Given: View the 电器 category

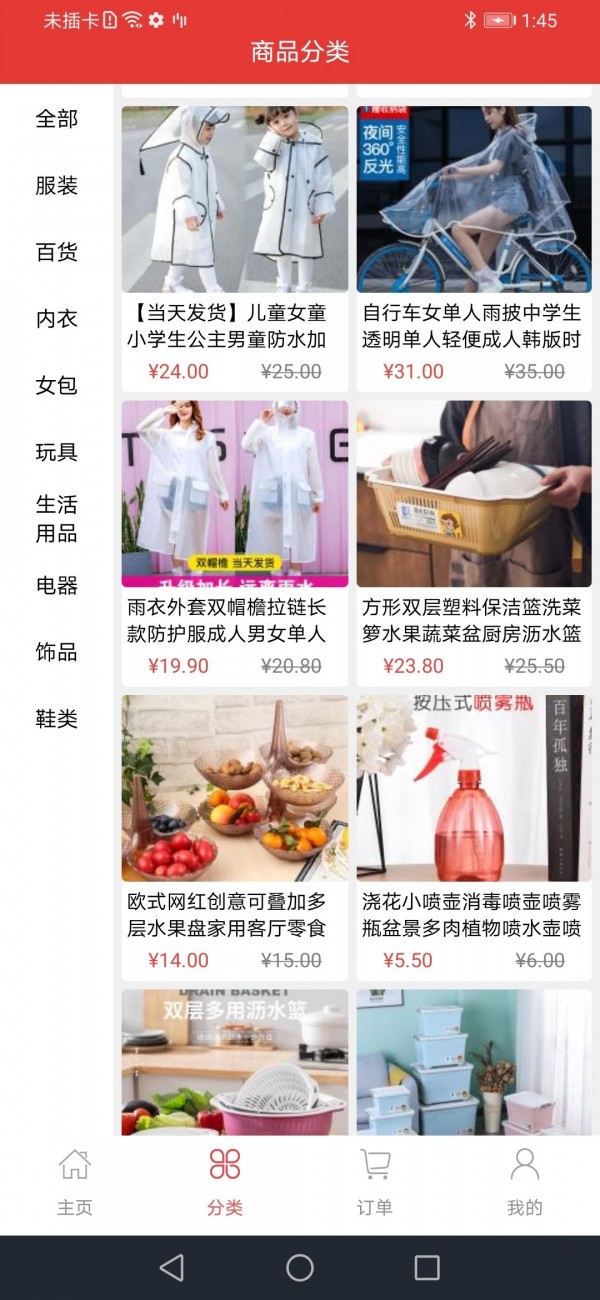Looking at the screenshot, I should click(56, 585).
